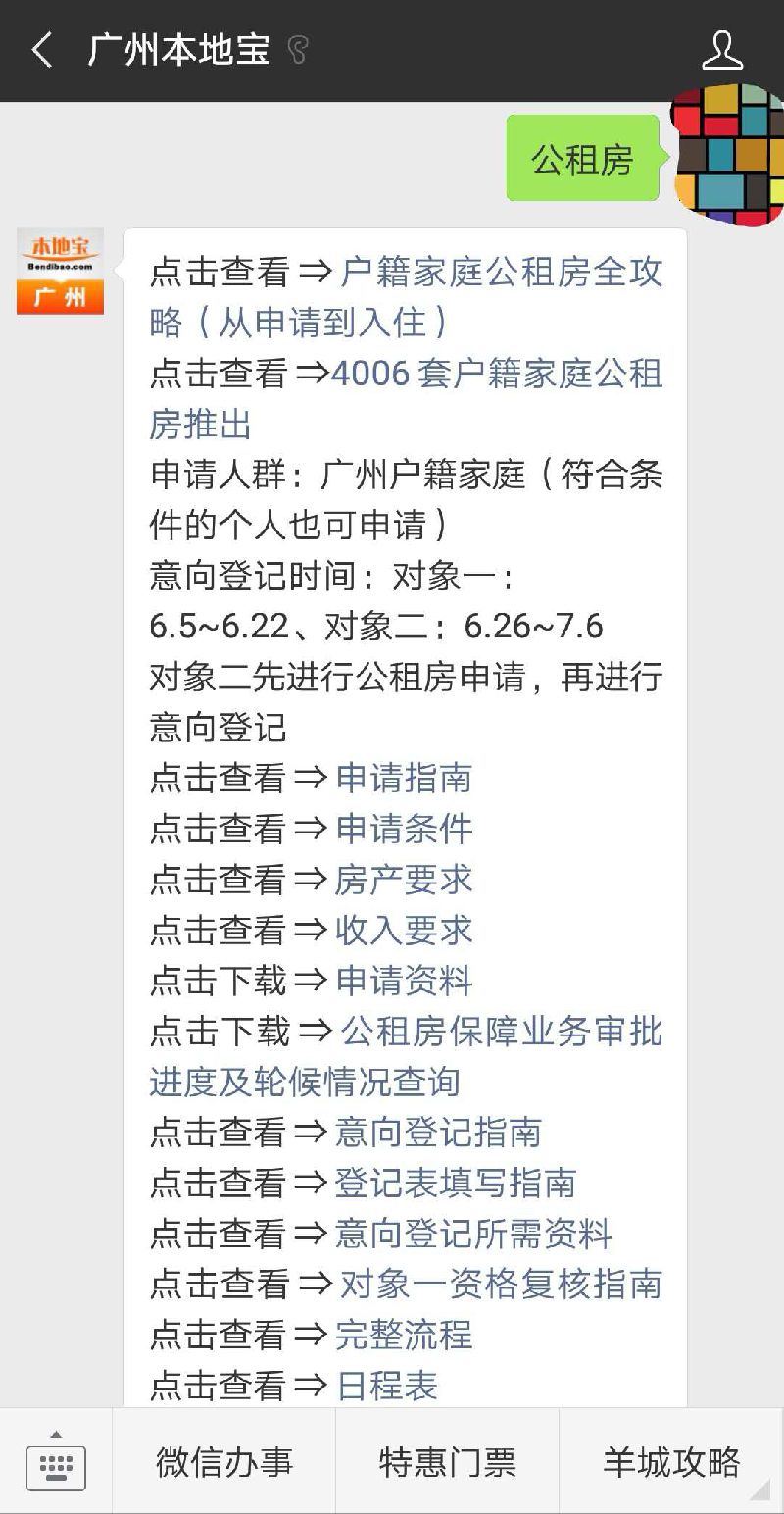Open 公租房保障业务审批进度及轮候情况查询 link

pos(501,1032)
